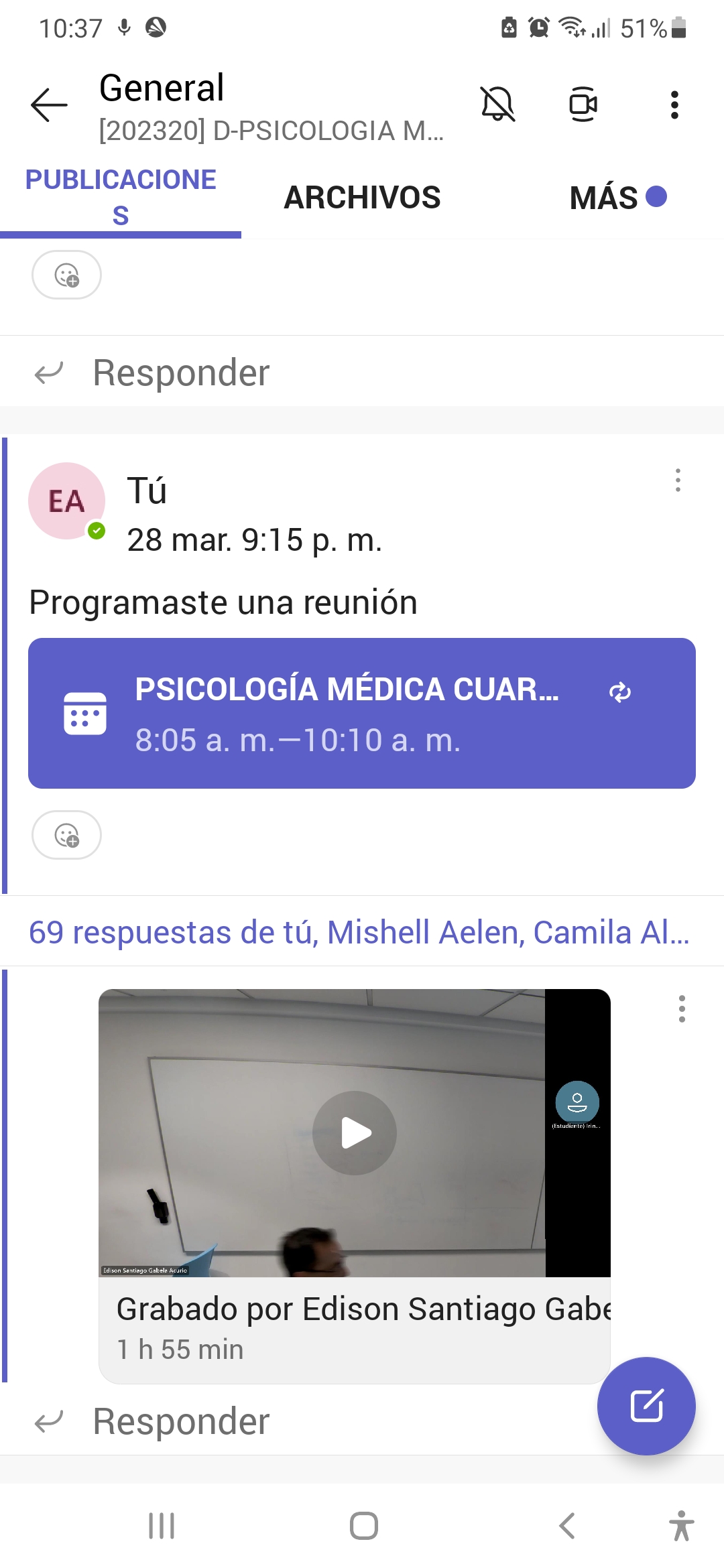Open options for the recording message
This screenshot has height=1568, width=724.
coord(682,1008)
